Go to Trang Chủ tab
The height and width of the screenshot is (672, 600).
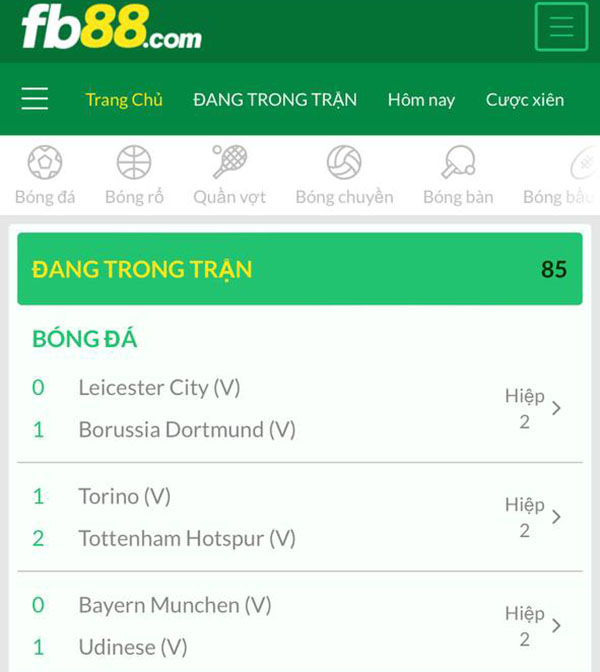click(124, 100)
